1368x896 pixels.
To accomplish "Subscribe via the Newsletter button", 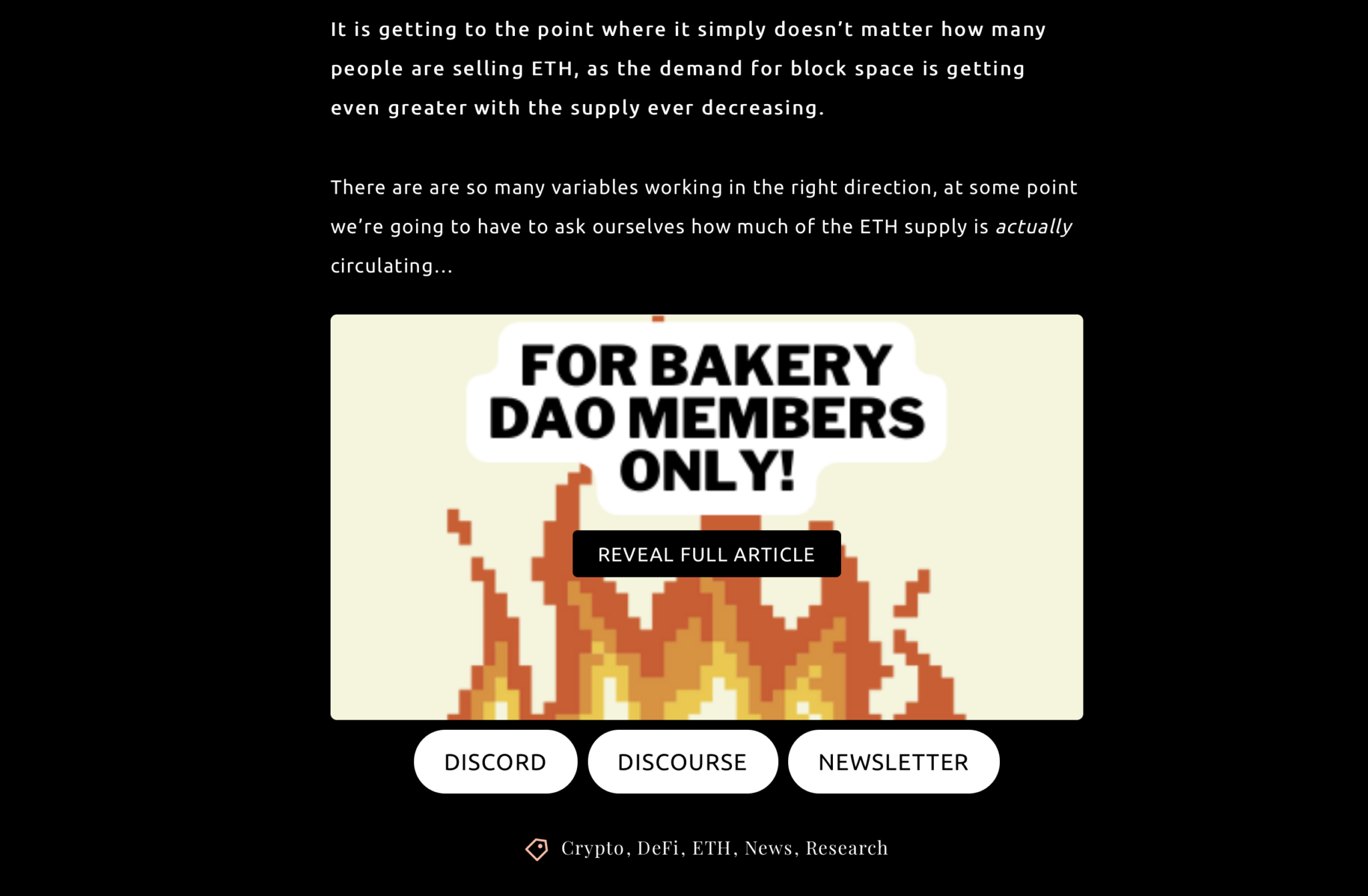I will (x=893, y=762).
